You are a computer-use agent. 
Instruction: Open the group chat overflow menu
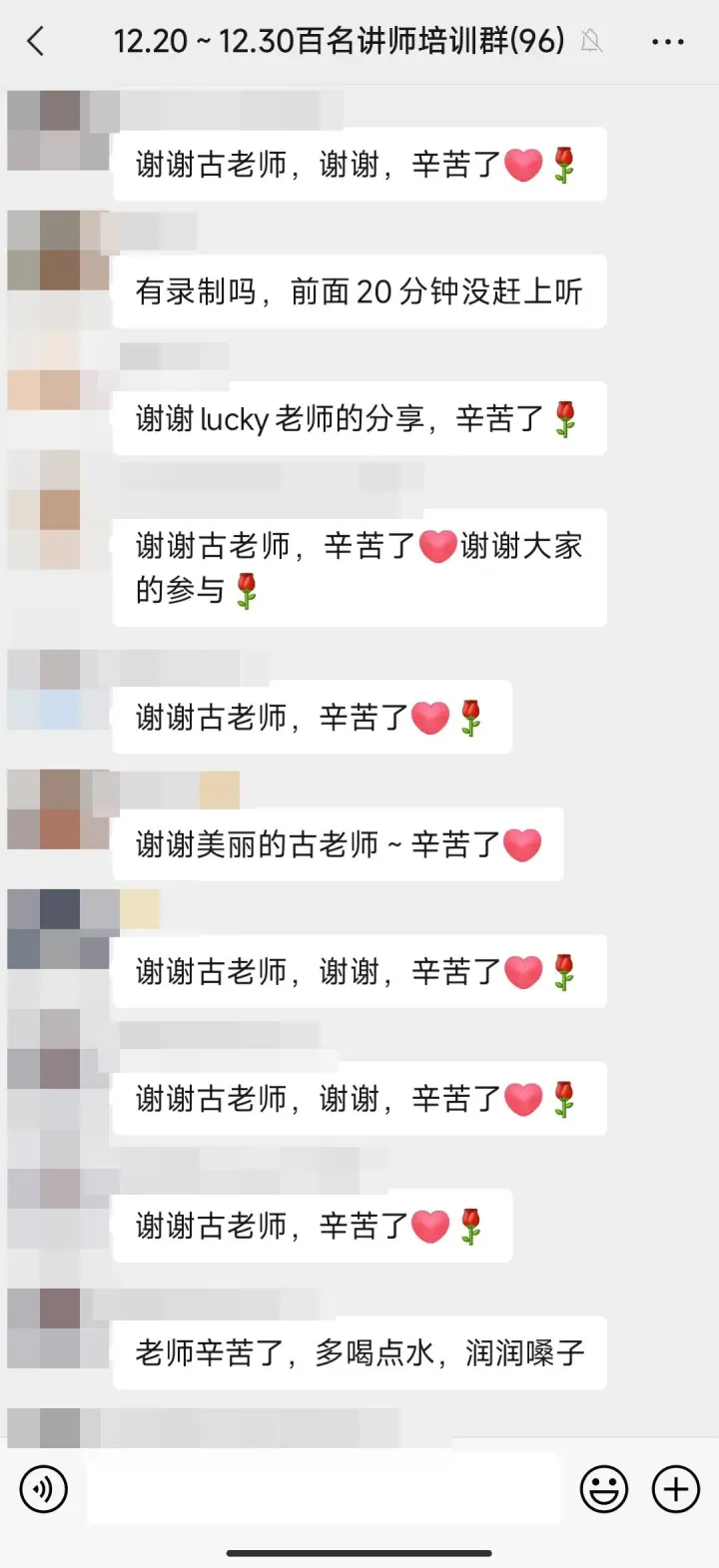coord(667,42)
